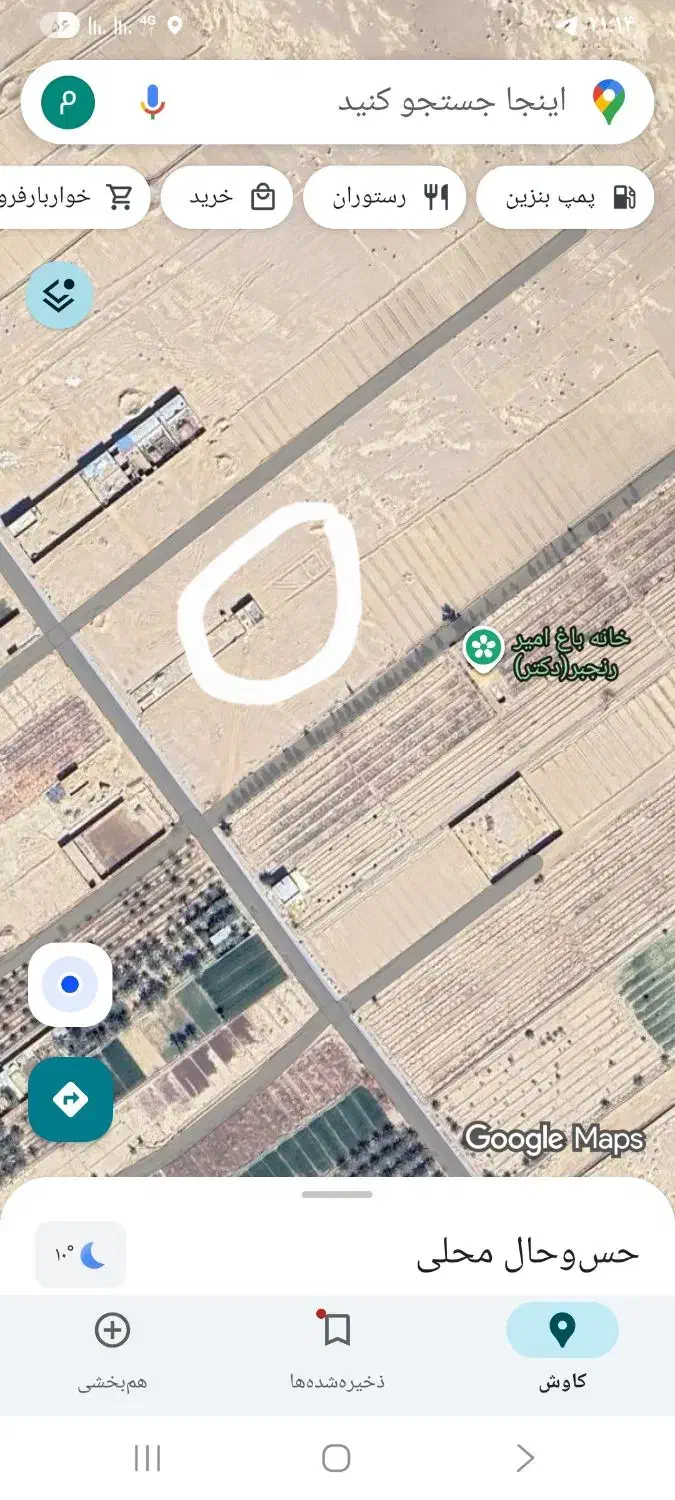Select the «رستوران» chip
The image size is (675, 1500).
(x=384, y=197)
